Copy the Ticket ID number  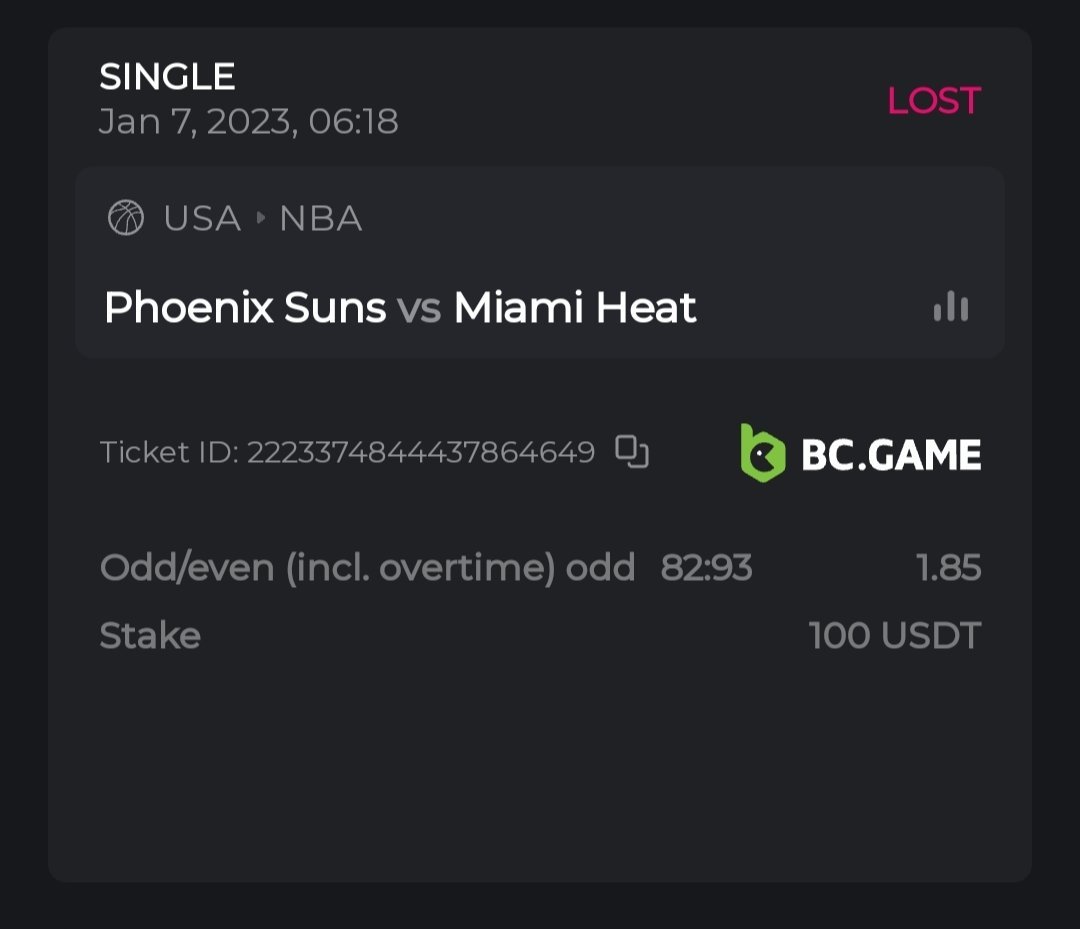632,452
